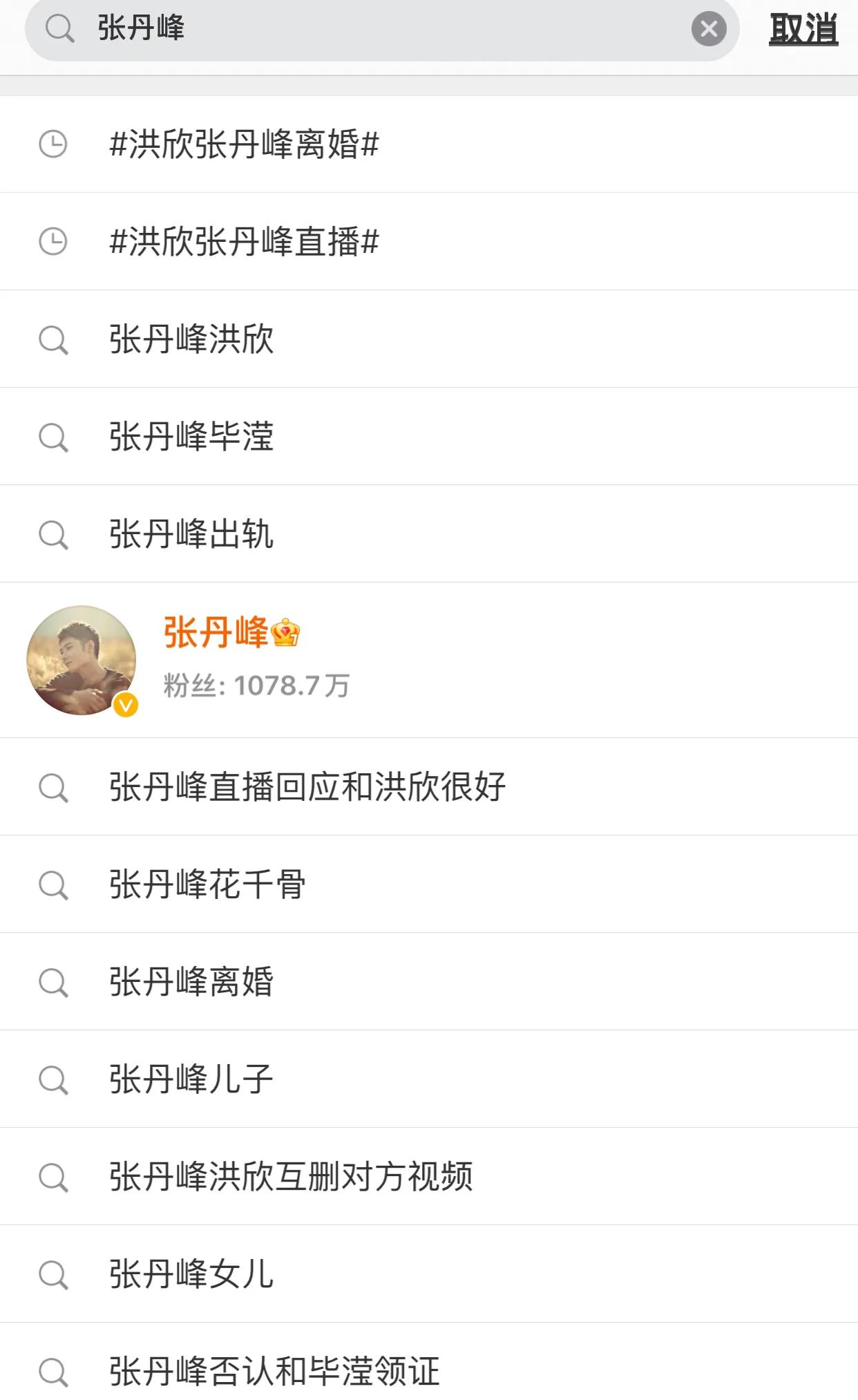
Task: Click the clock history icon beside #洪欣张丹峰离婚#
Action: point(53,144)
